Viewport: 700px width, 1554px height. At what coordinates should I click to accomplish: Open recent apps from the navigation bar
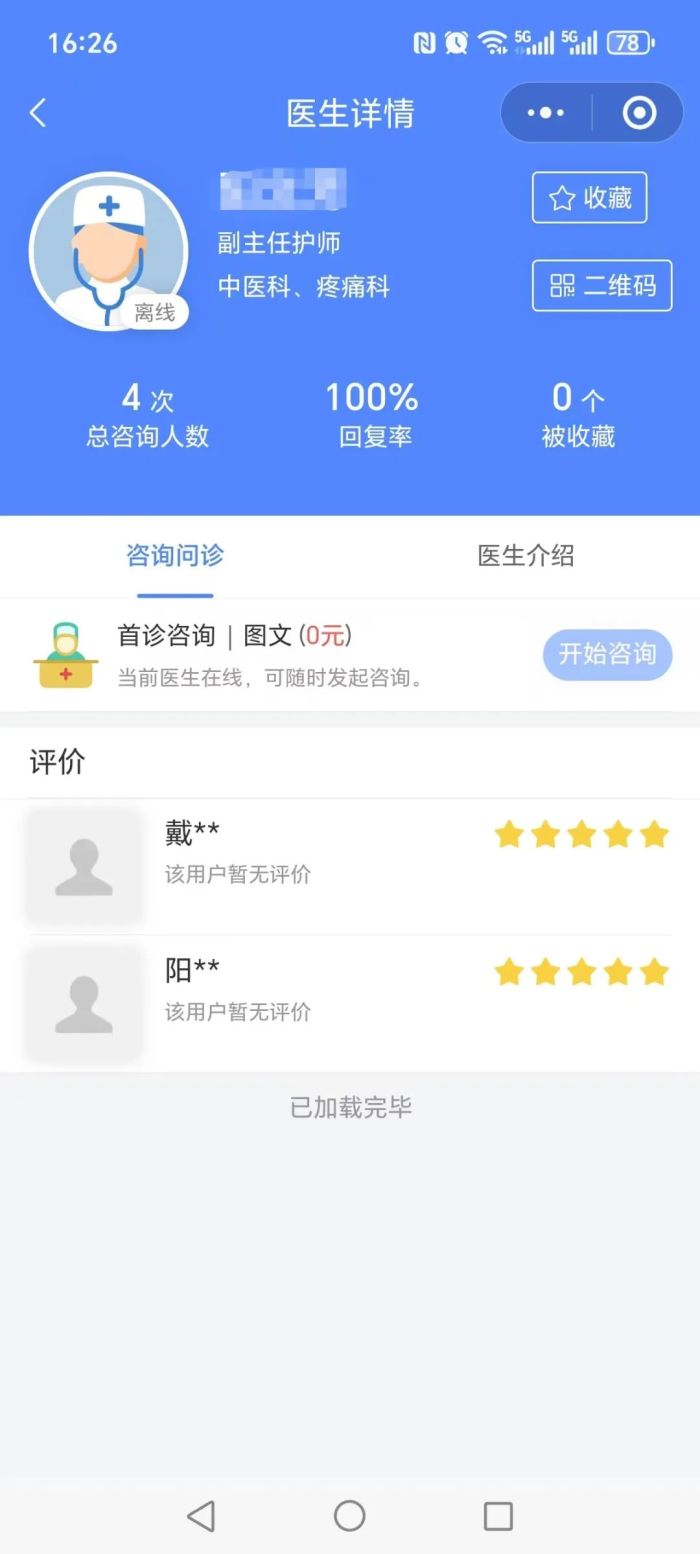[x=498, y=1516]
